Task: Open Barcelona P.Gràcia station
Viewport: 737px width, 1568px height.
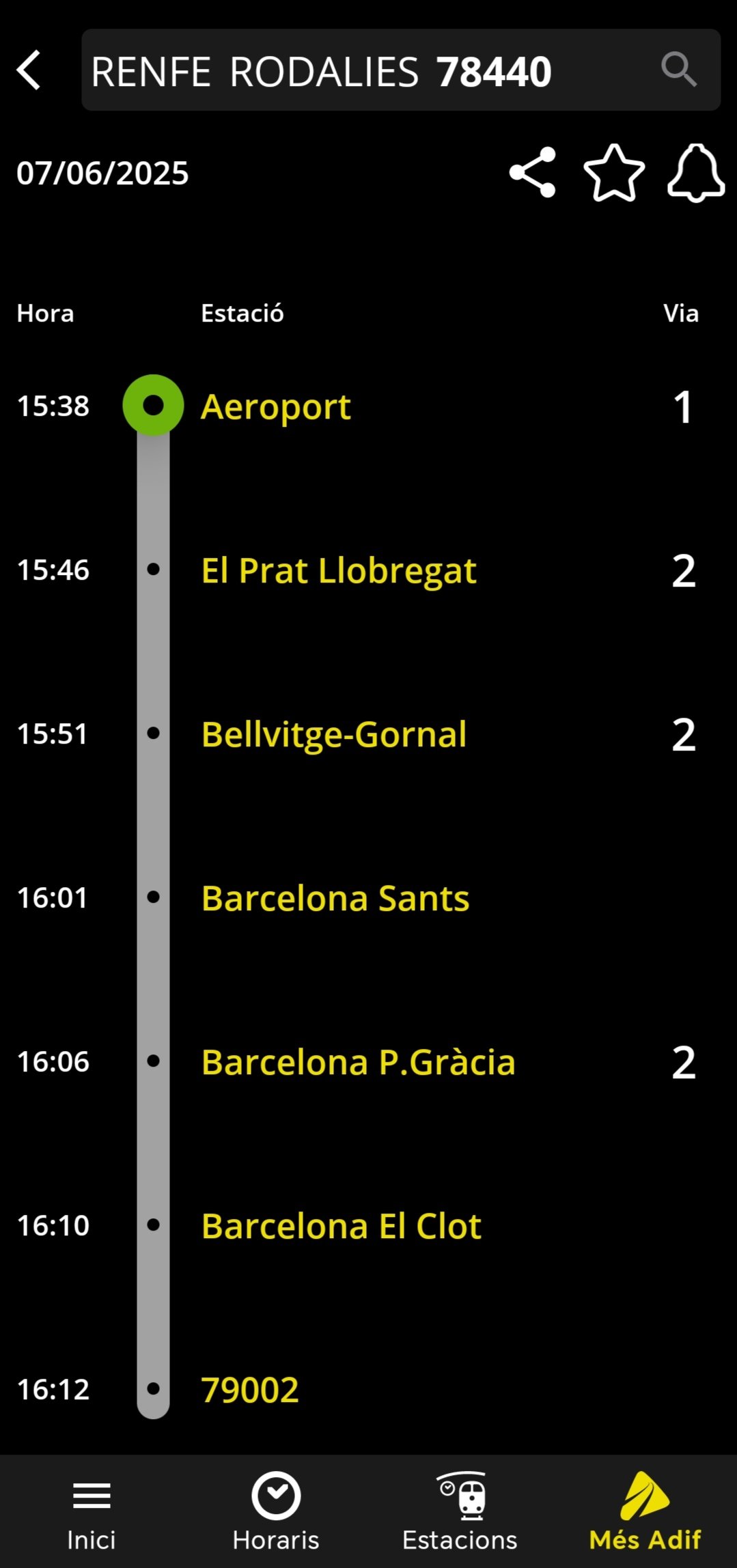Action: tap(358, 1063)
